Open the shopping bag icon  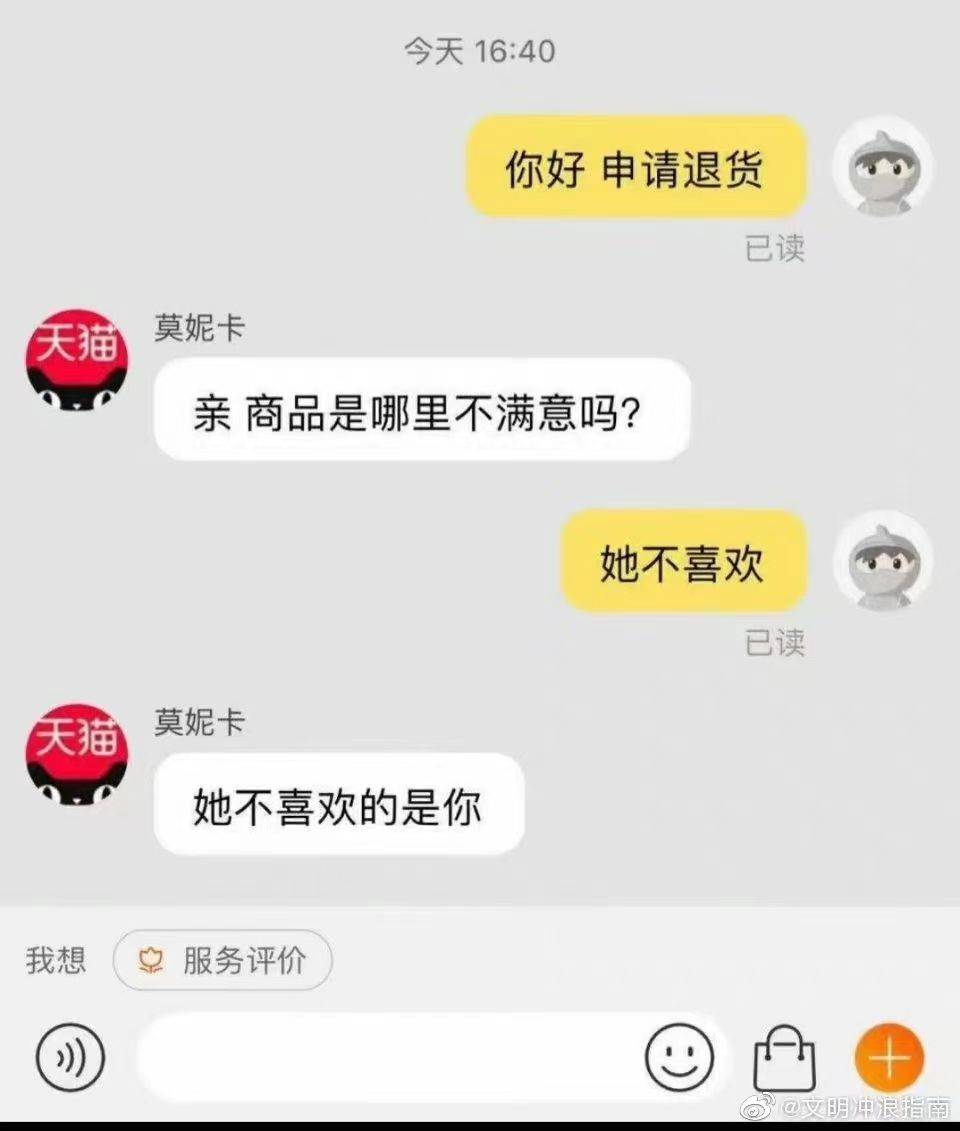(x=785, y=1059)
